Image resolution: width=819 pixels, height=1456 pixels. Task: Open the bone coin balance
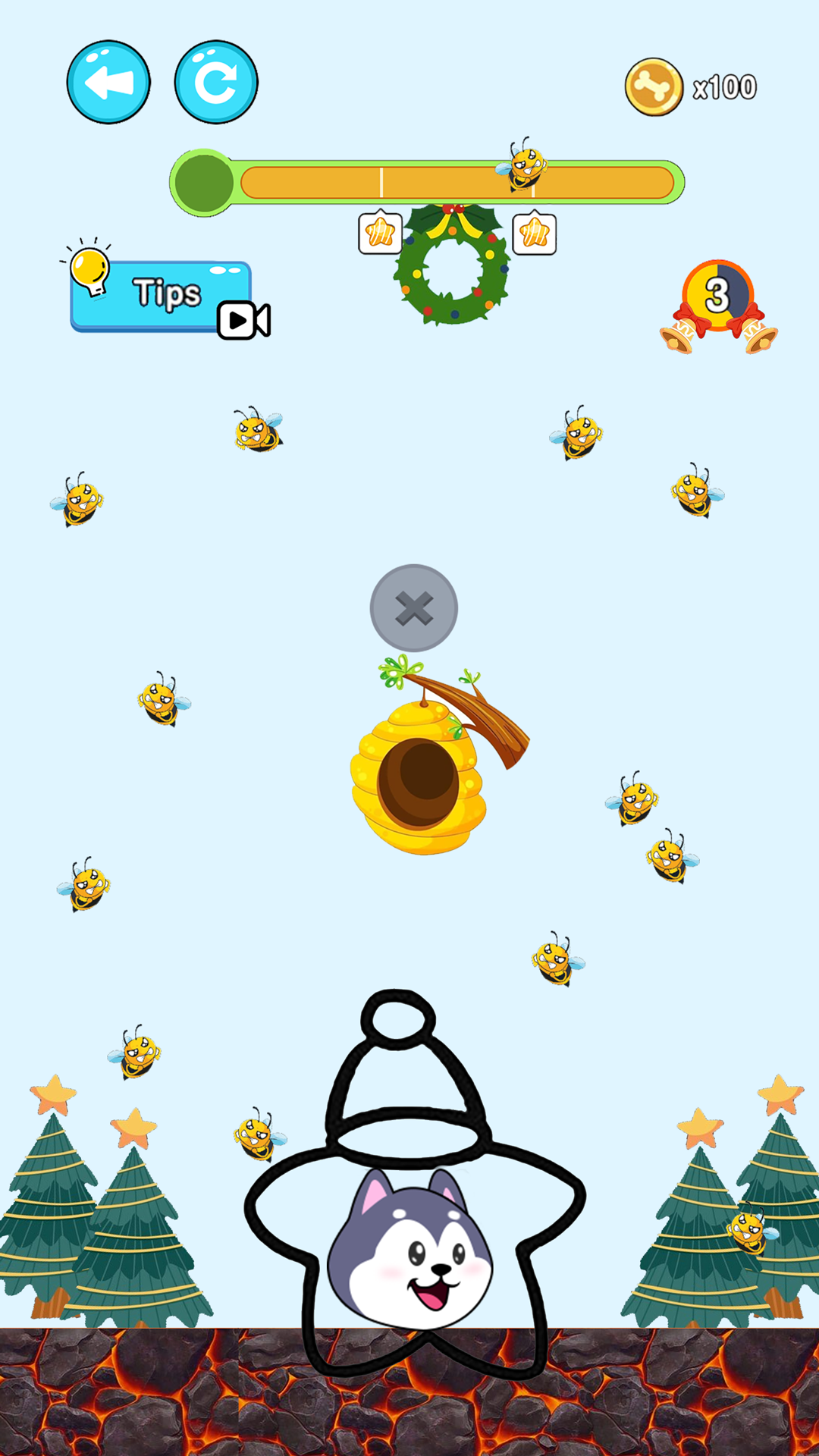pos(690,87)
